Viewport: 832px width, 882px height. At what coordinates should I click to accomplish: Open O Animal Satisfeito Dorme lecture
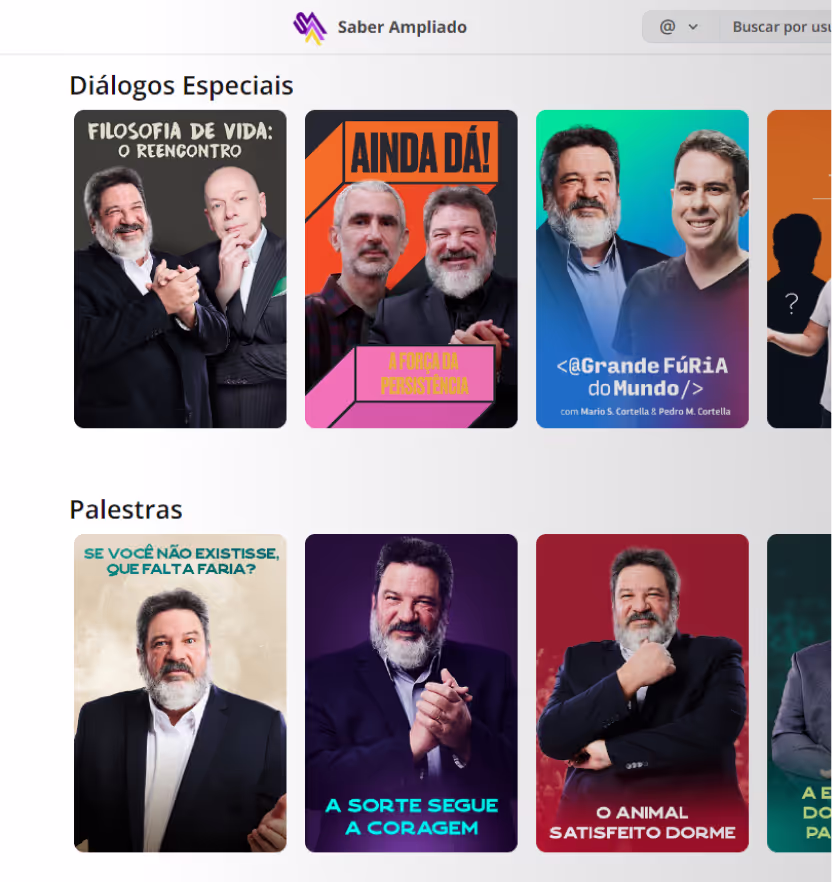coord(642,693)
